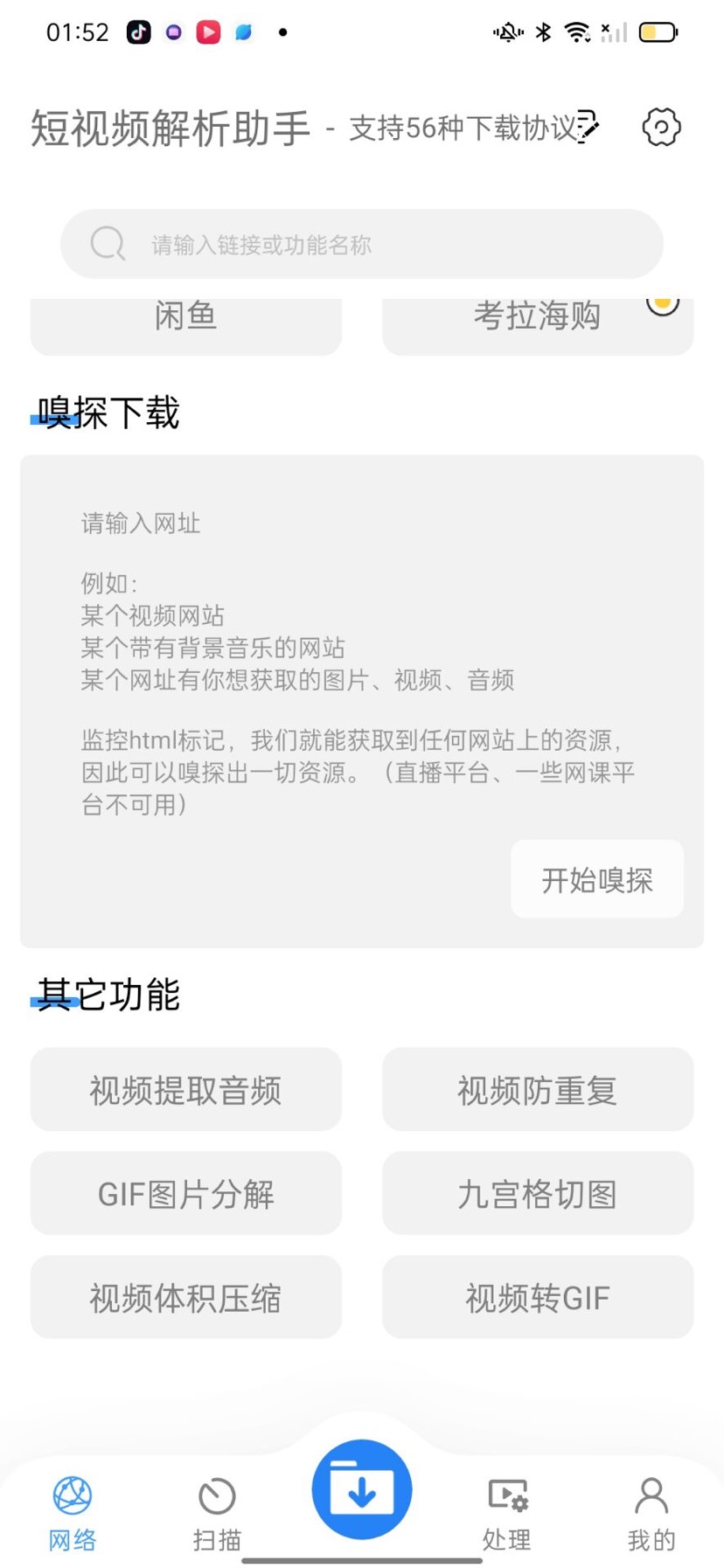Open 视频体积压缩 tool
This screenshot has height=1568, width=724.
(x=185, y=1298)
